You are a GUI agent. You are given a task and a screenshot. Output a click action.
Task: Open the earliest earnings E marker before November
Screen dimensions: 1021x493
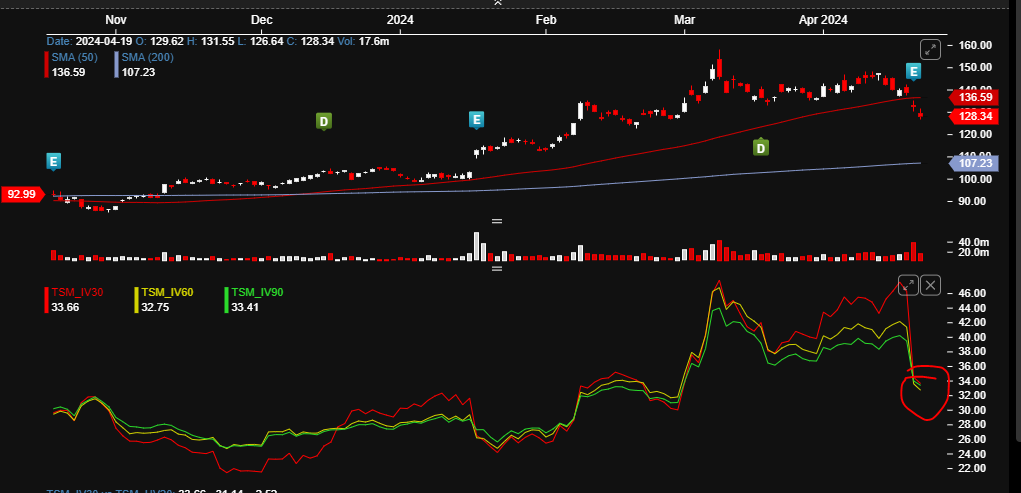tap(54, 162)
